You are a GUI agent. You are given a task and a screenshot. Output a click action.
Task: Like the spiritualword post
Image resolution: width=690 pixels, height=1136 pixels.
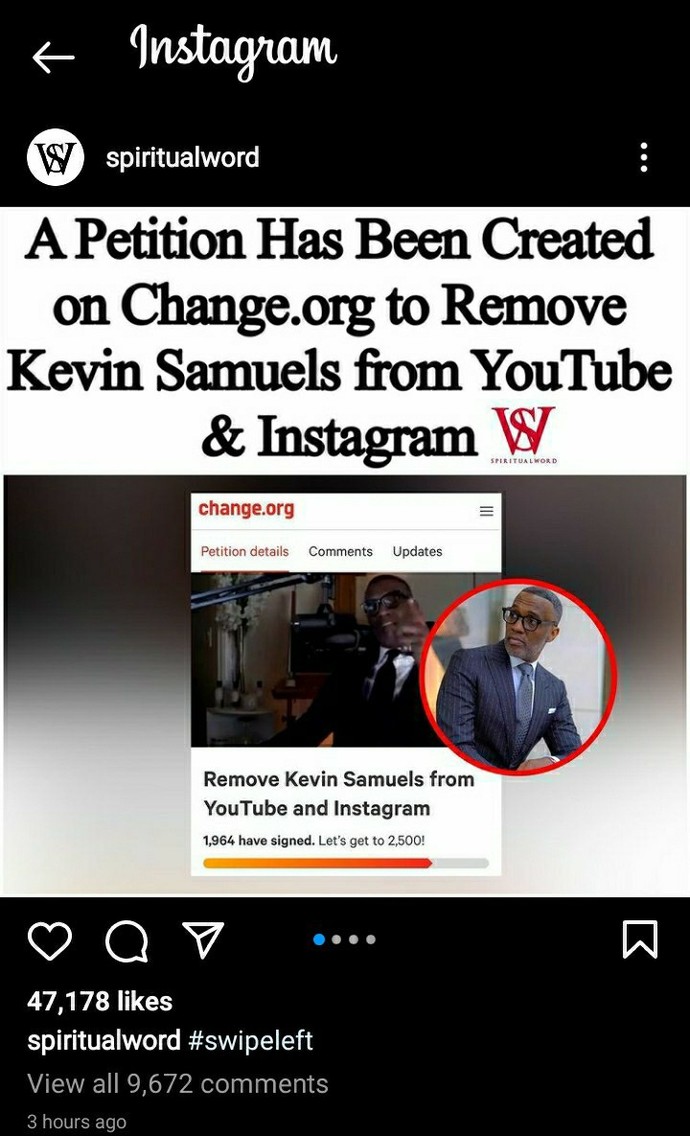click(50, 940)
